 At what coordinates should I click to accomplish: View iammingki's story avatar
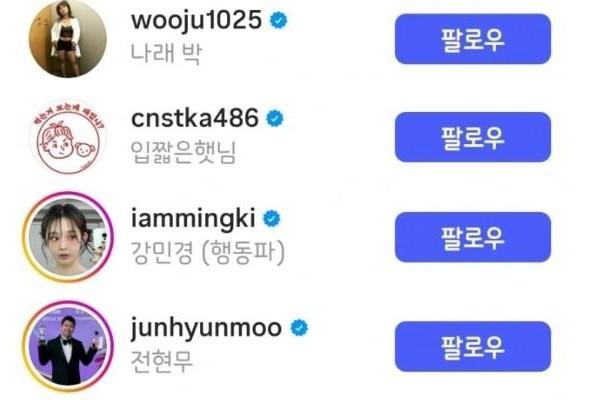click(x=68, y=238)
